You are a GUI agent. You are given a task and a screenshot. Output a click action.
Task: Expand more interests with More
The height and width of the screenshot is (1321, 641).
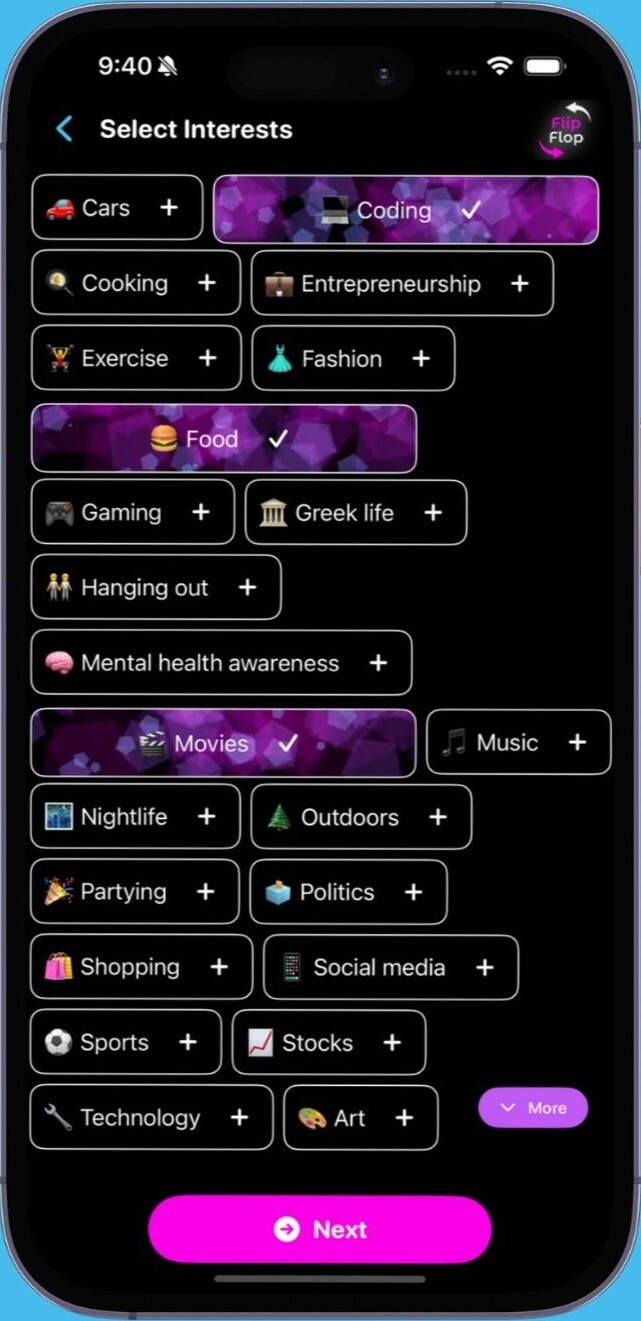(533, 1107)
